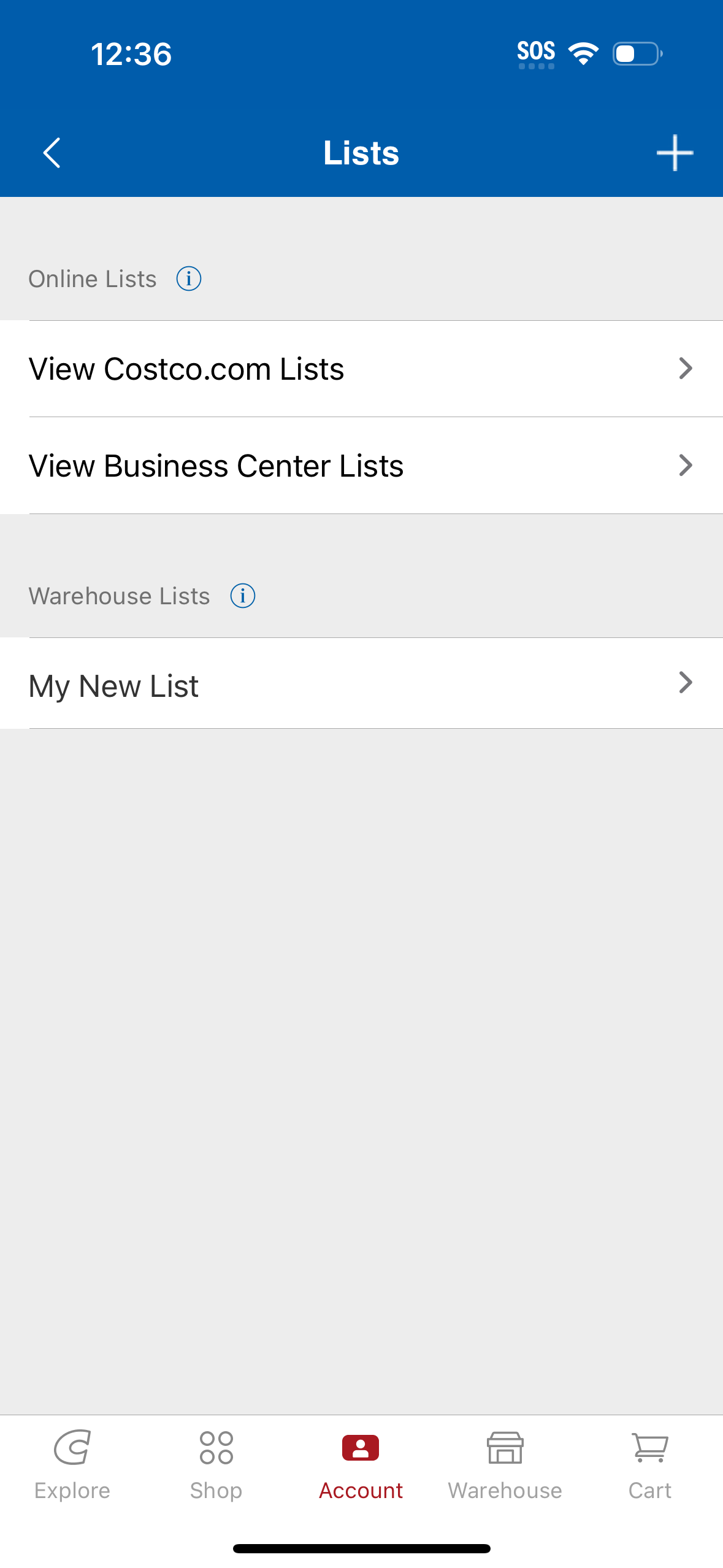
Task: Expand the View Business Center Lists row
Action: [686, 466]
